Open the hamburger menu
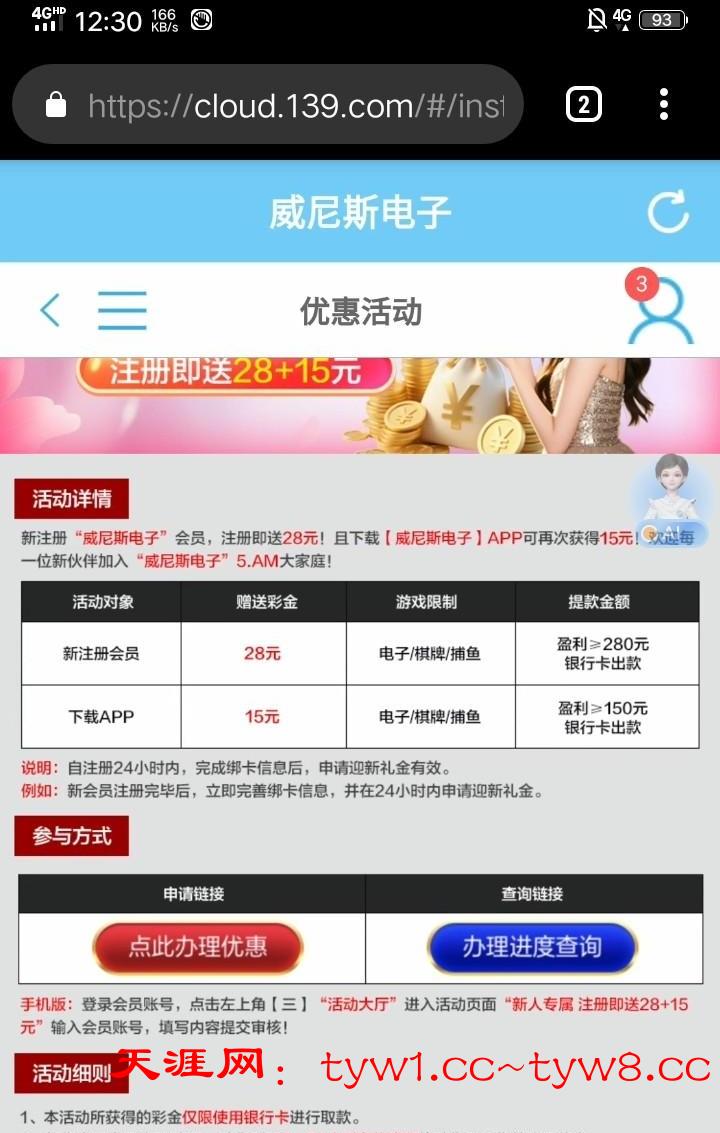The width and height of the screenshot is (720, 1133). (x=122, y=311)
